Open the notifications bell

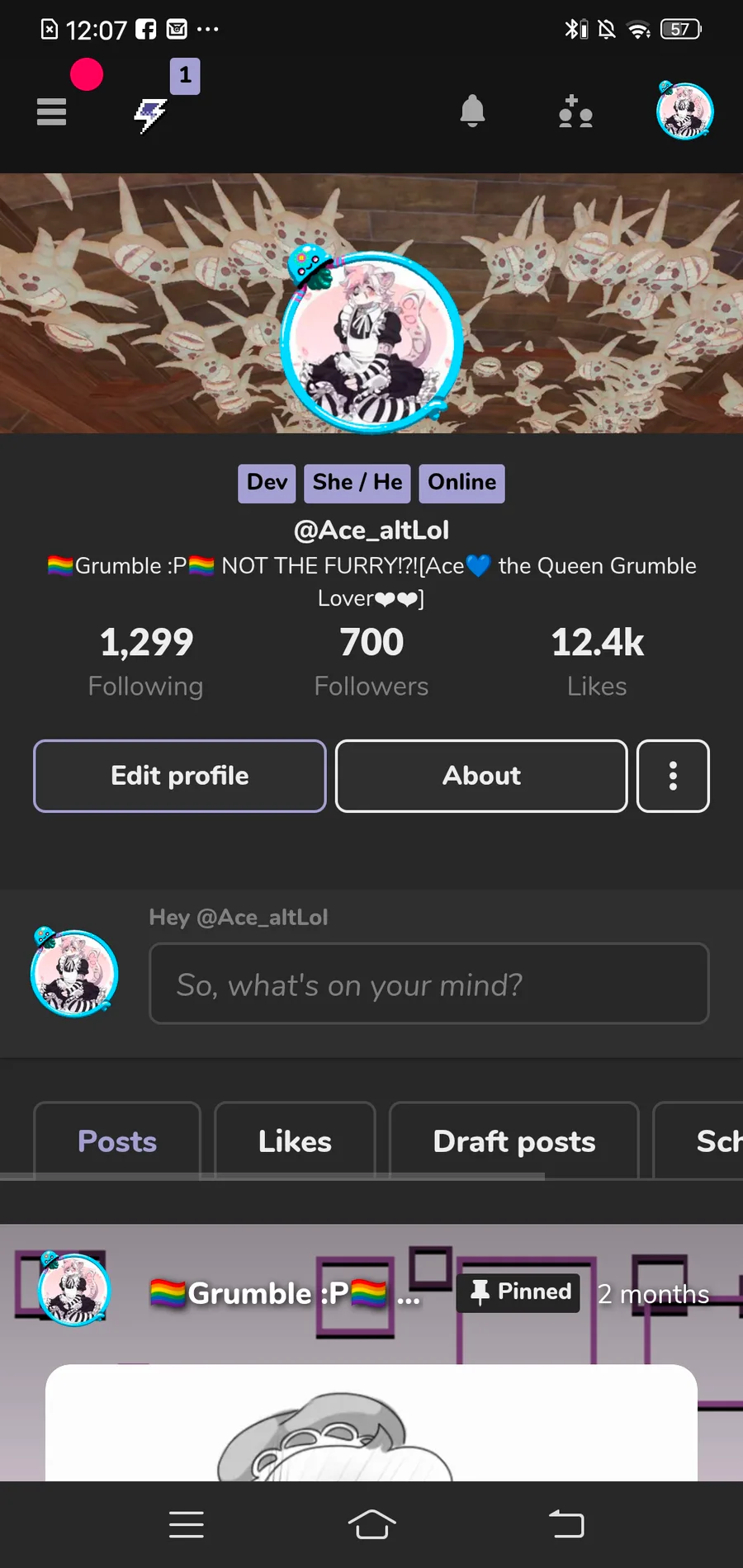472,111
